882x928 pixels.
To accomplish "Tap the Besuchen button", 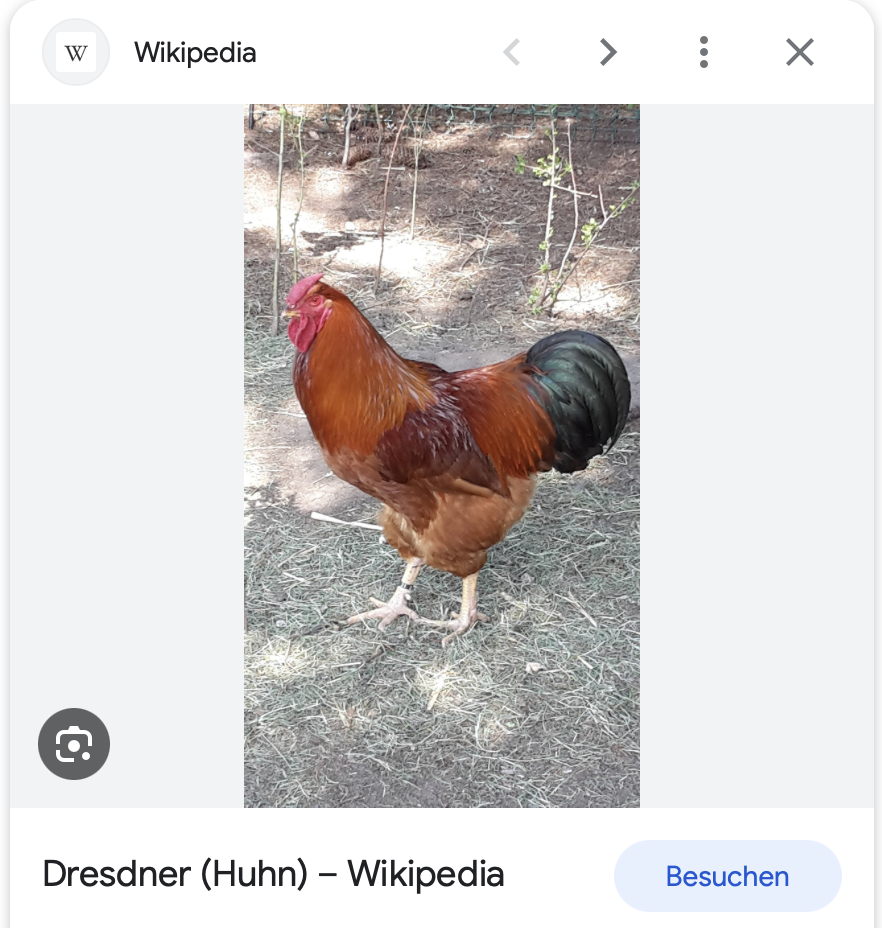I will pyautogui.click(x=727, y=876).
